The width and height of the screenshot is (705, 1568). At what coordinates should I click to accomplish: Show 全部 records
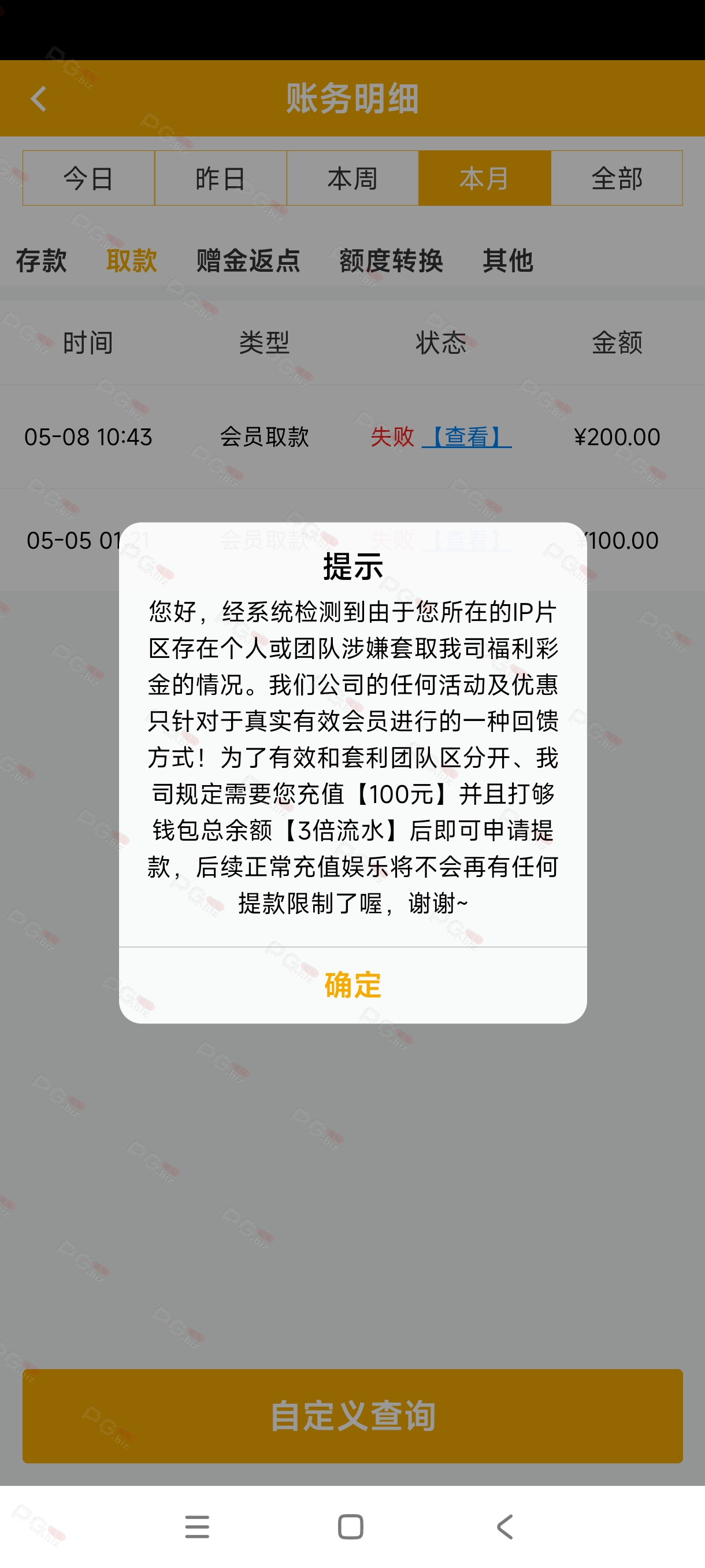coord(617,178)
